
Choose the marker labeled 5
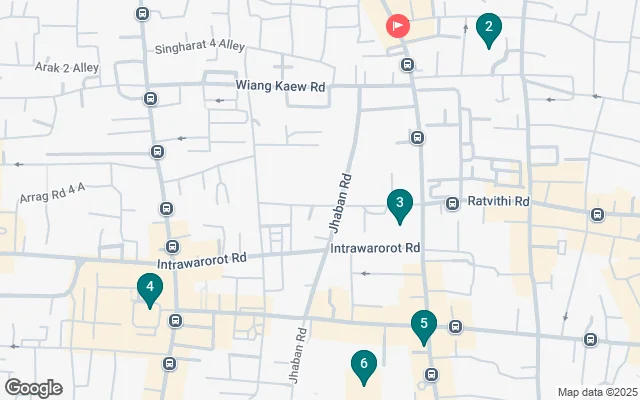click(x=424, y=324)
